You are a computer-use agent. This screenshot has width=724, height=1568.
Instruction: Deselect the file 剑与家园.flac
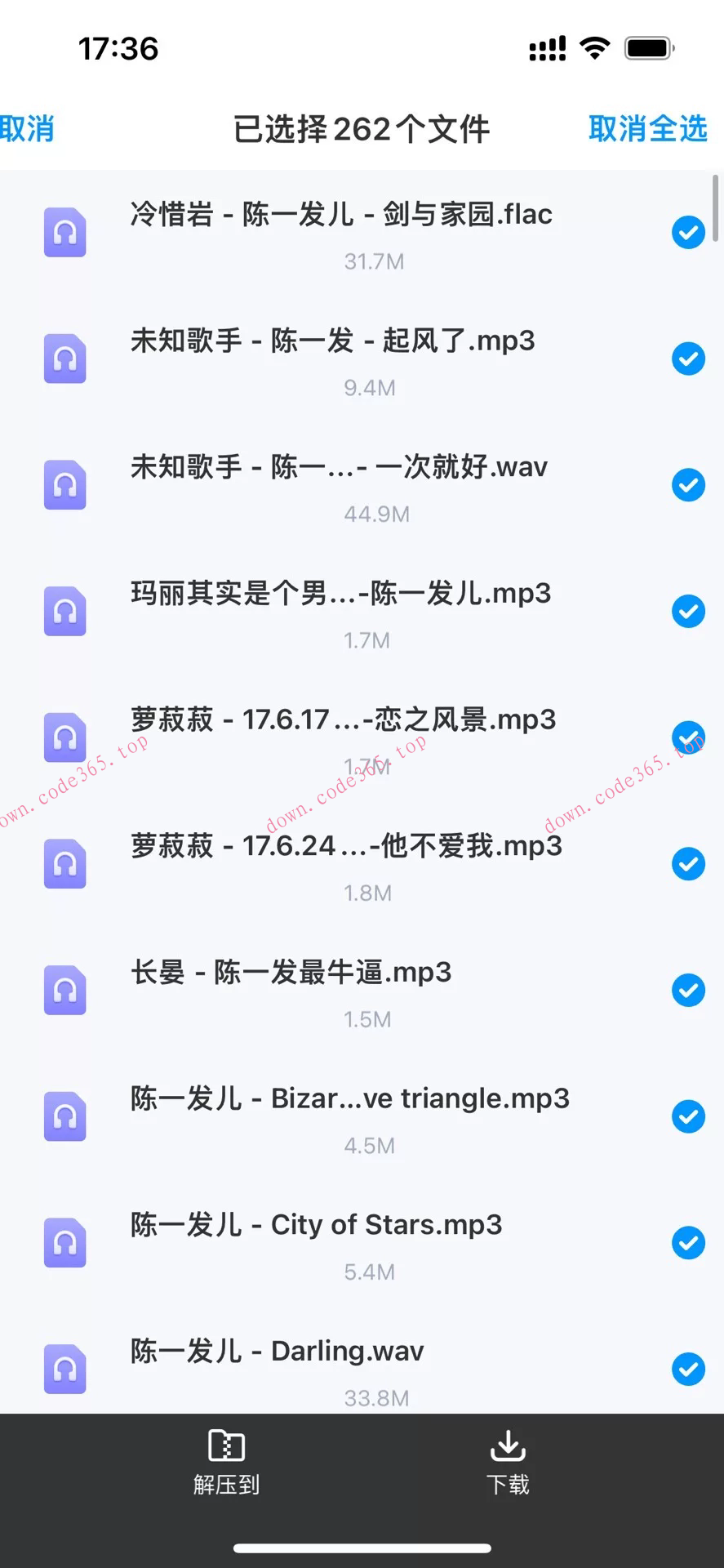coord(688,232)
